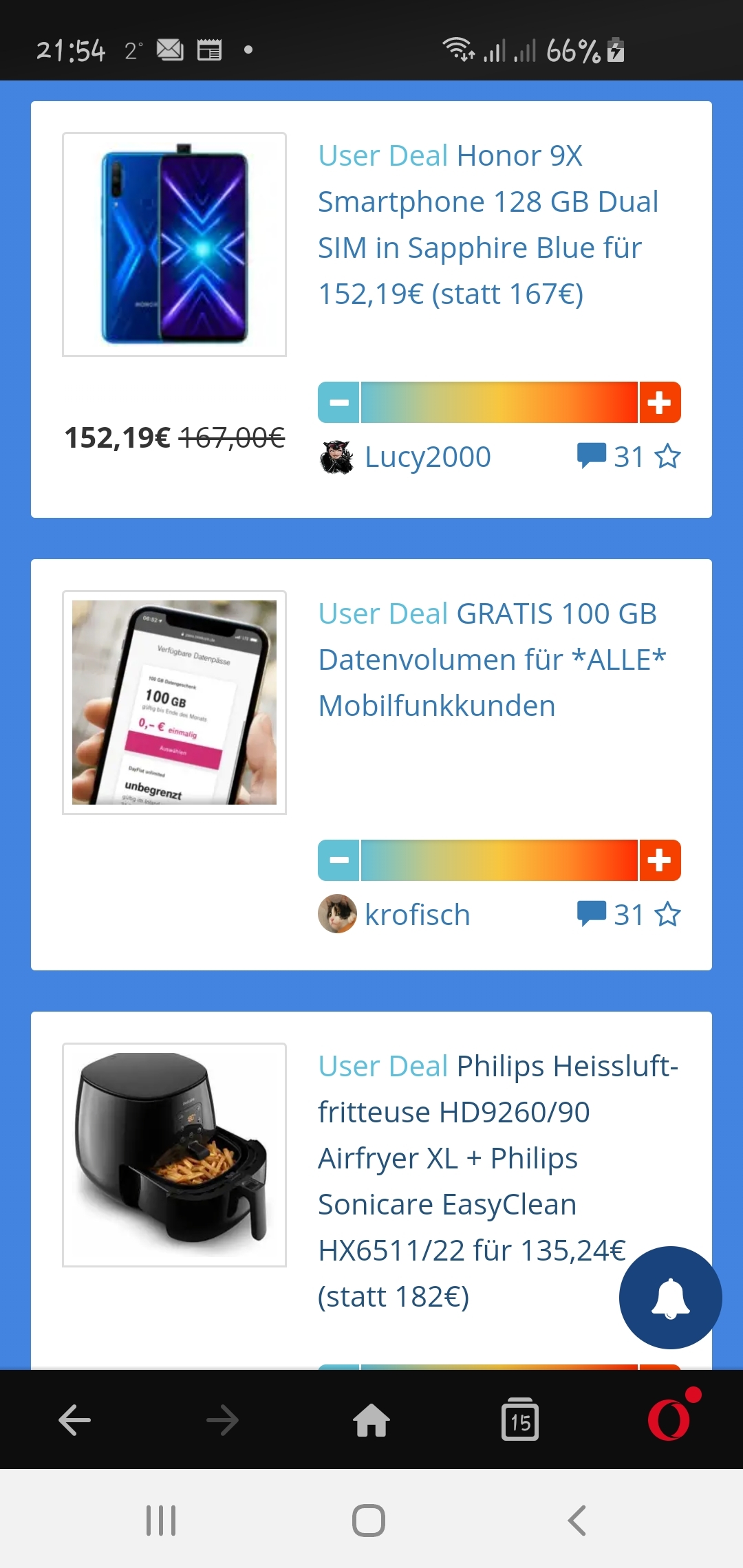
Task: Tap the Philips Airfryer product image
Action: point(174,1155)
